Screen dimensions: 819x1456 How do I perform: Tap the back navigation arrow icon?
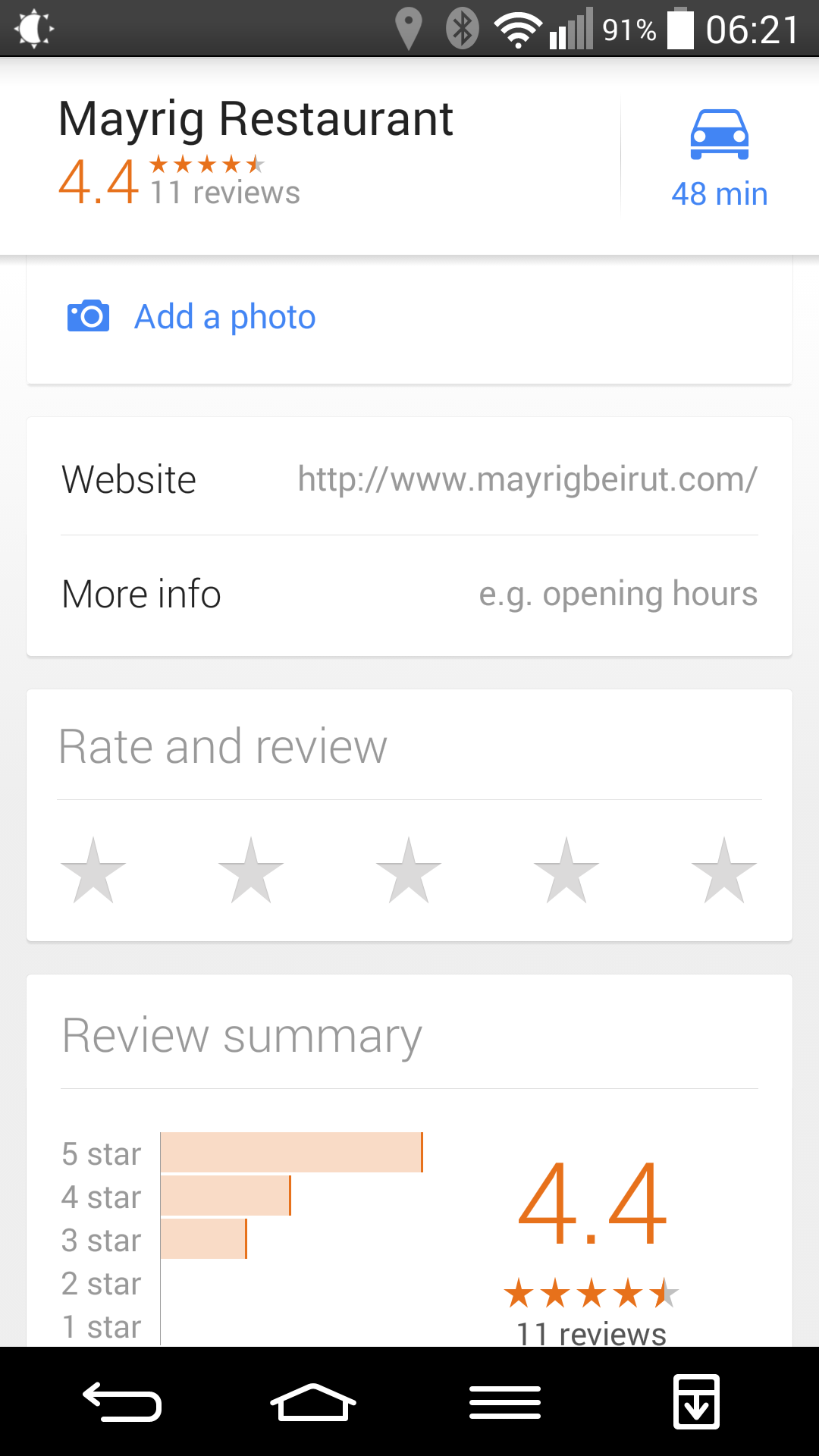(123, 1401)
